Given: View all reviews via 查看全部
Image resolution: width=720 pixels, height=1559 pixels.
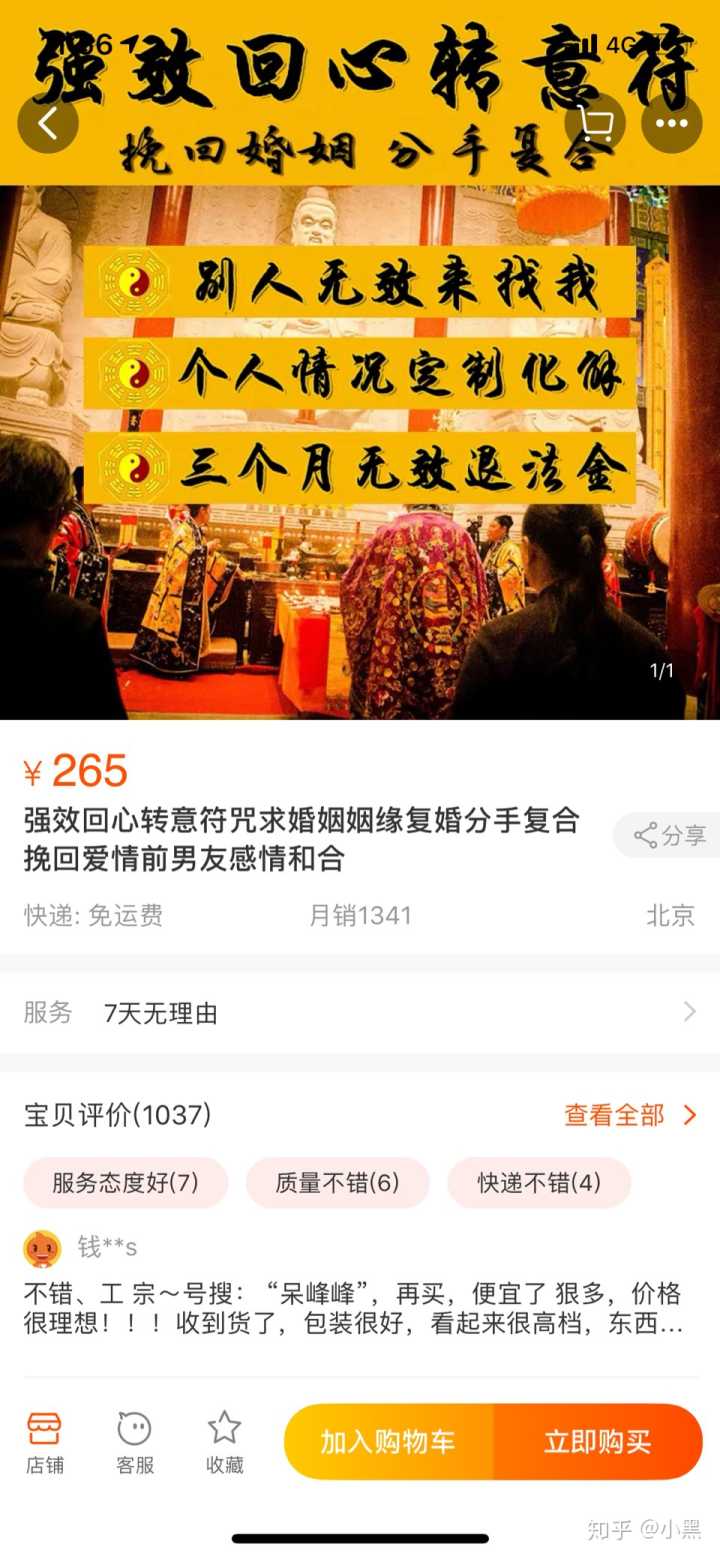Looking at the screenshot, I should pos(630,1115).
